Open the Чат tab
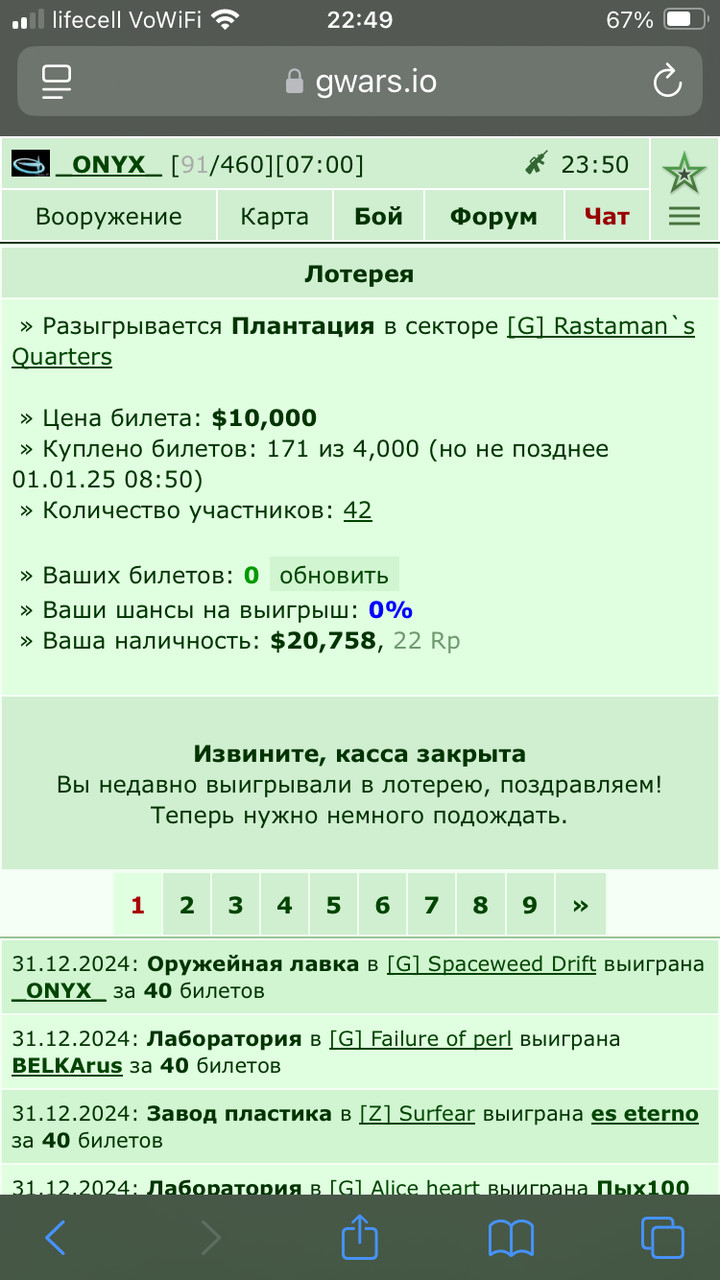Image resolution: width=720 pixels, height=1280 pixels. click(607, 217)
